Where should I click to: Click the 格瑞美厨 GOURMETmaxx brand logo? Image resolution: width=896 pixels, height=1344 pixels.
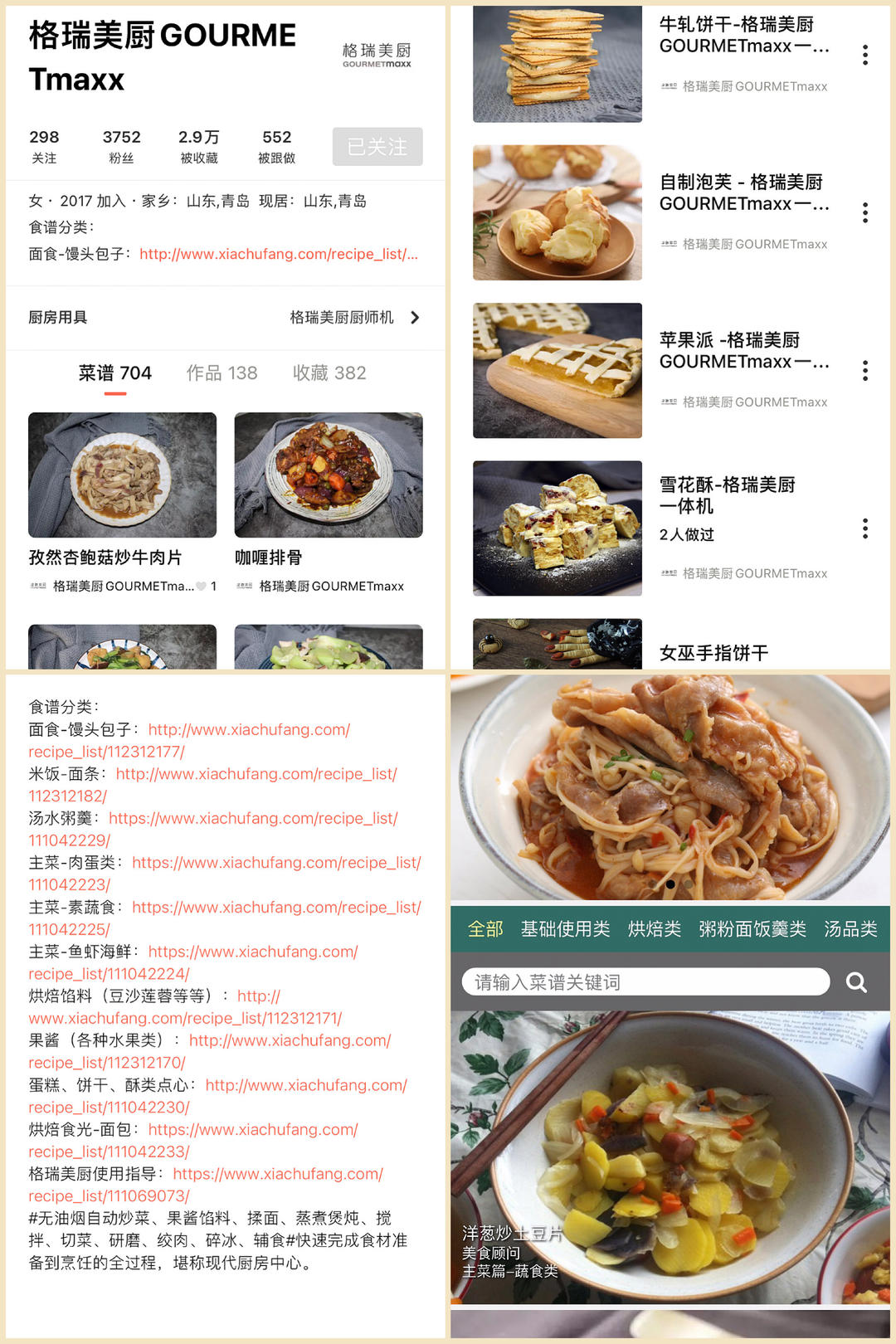377,56
